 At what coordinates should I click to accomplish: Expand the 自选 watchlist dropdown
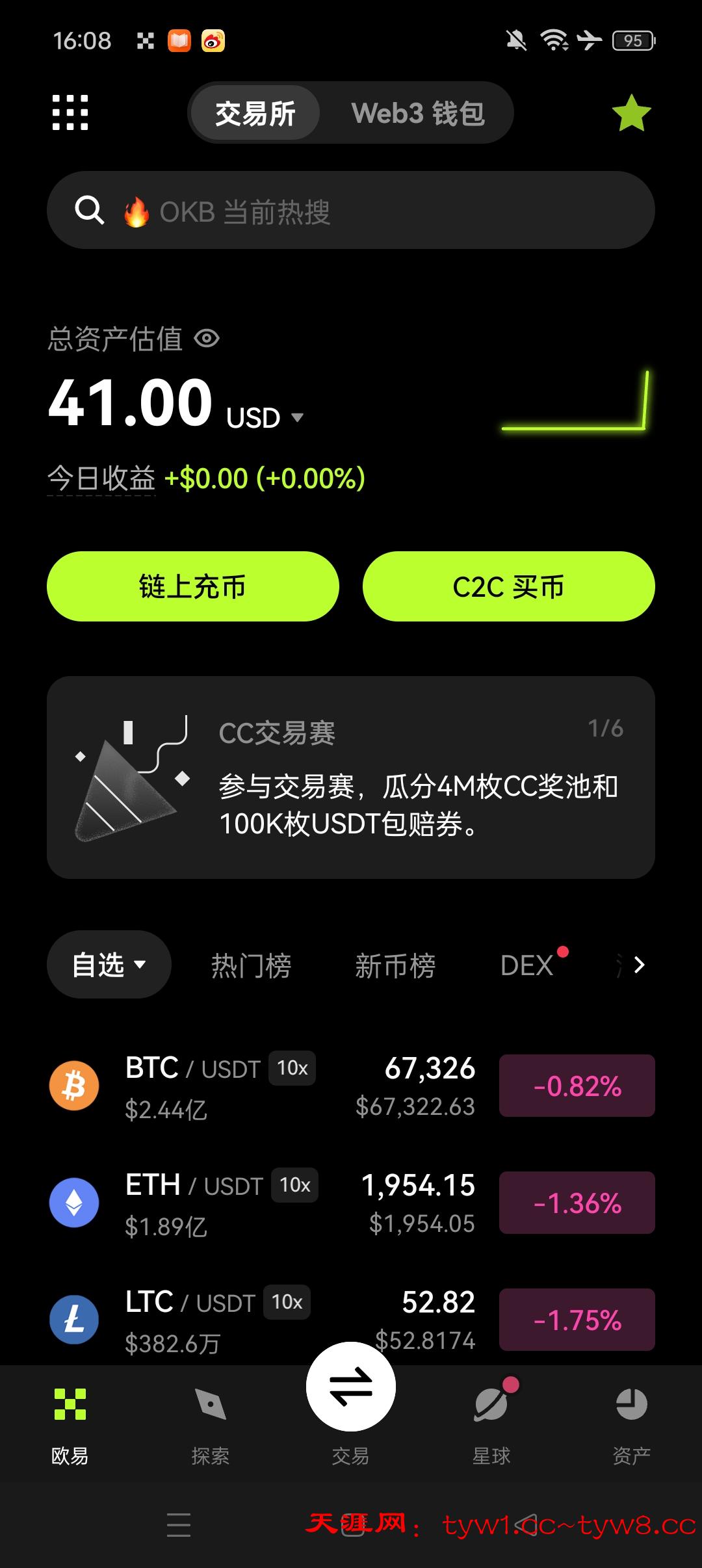point(109,965)
